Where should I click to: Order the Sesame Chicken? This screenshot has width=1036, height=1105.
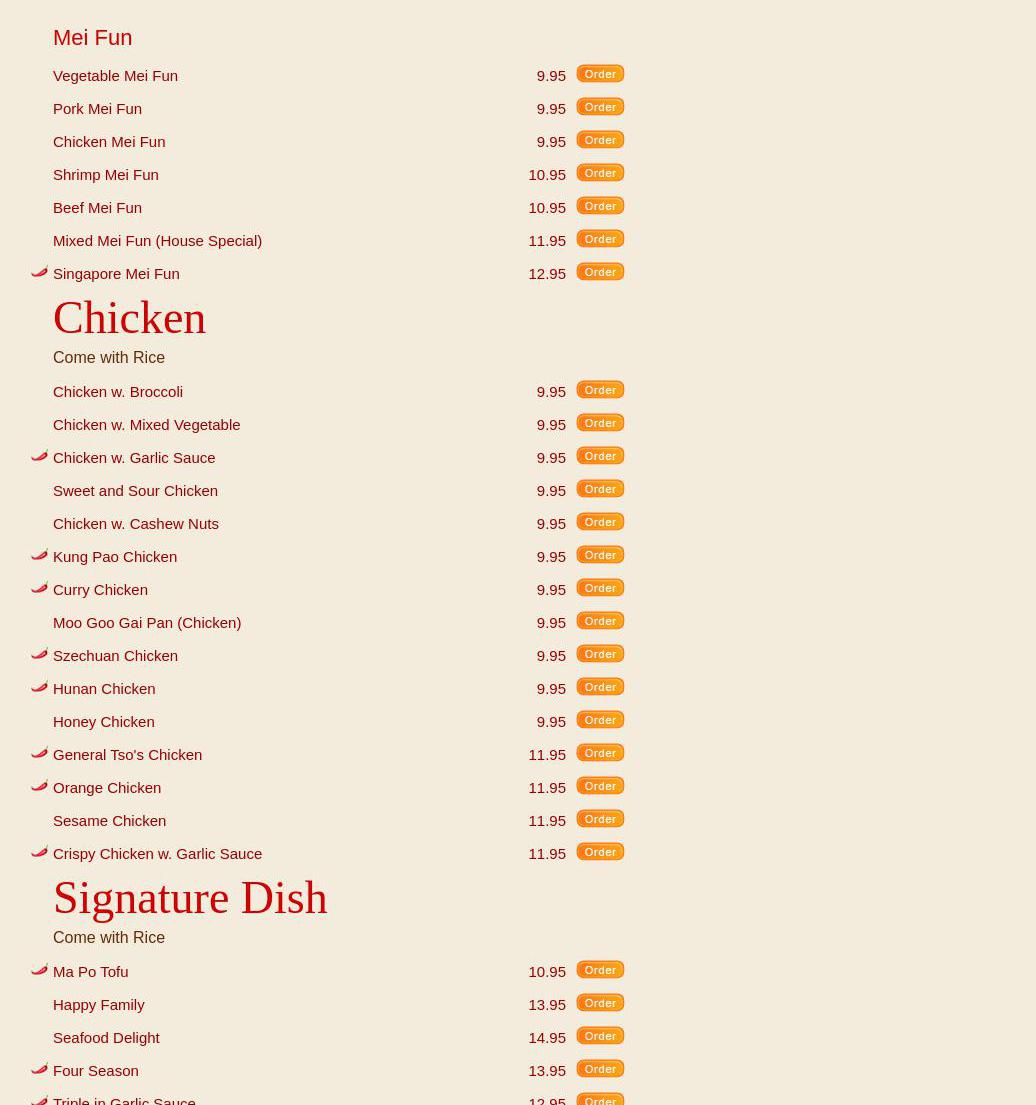click(x=600, y=819)
